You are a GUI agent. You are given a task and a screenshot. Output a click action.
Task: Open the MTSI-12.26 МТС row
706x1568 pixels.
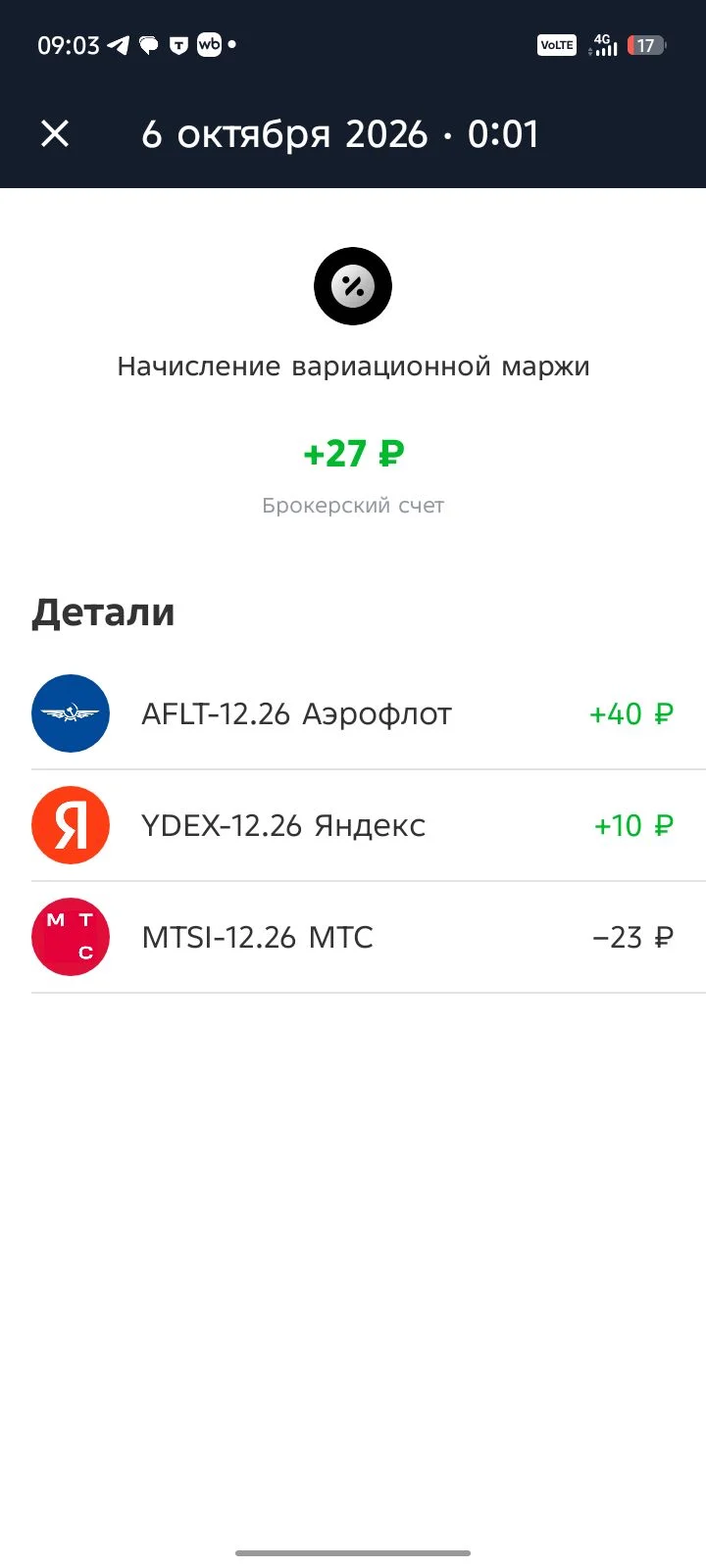353,937
